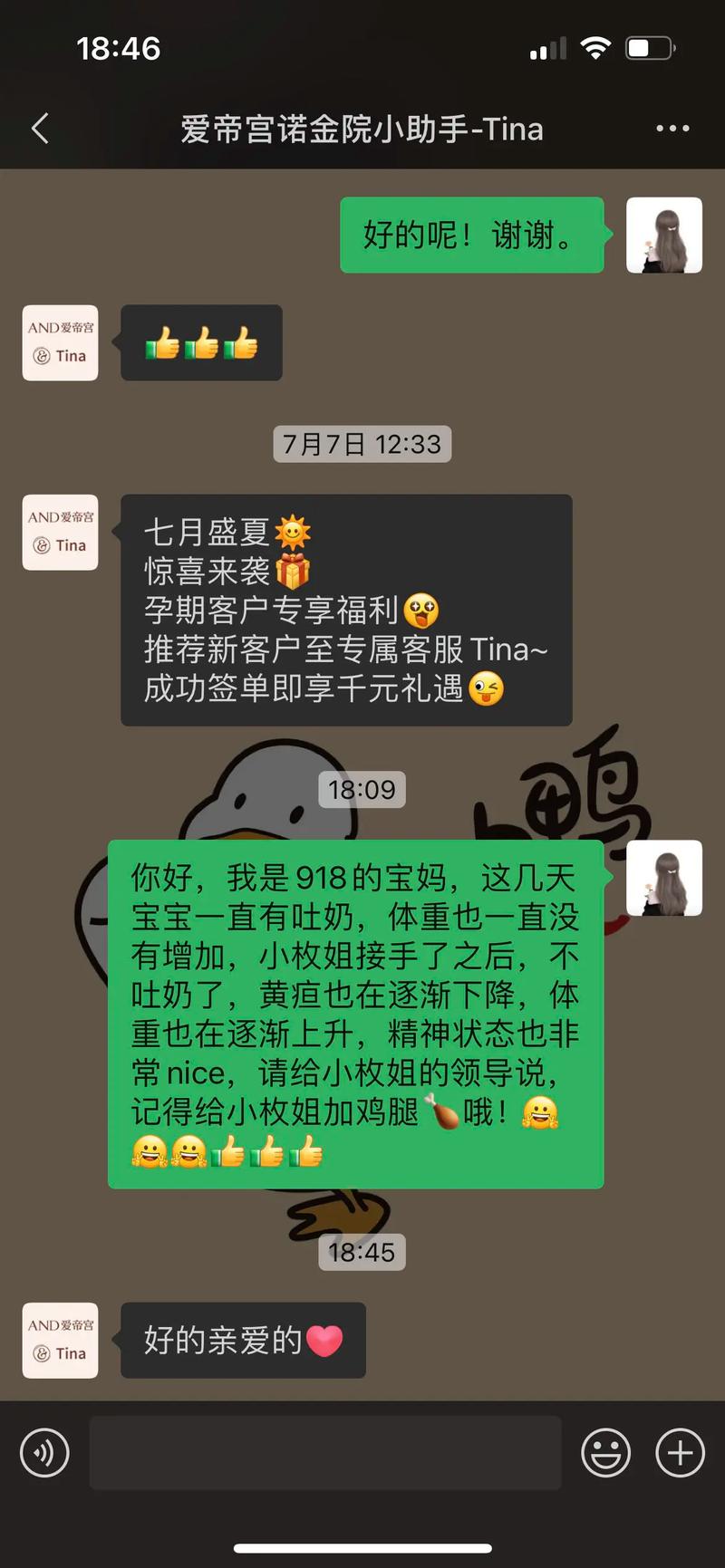Open the chat overflow menu
Viewport: 725px width, 1568px height.
click(672, 129)
